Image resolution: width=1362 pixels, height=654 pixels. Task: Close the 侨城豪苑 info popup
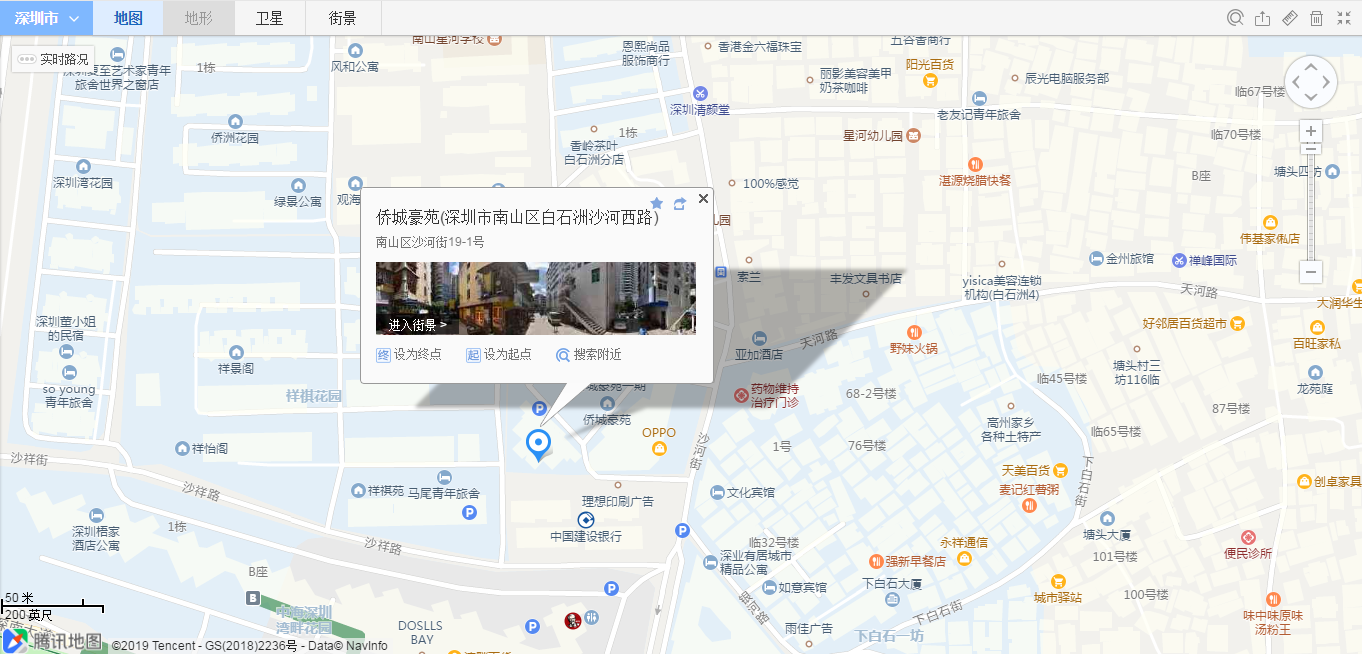703,199
